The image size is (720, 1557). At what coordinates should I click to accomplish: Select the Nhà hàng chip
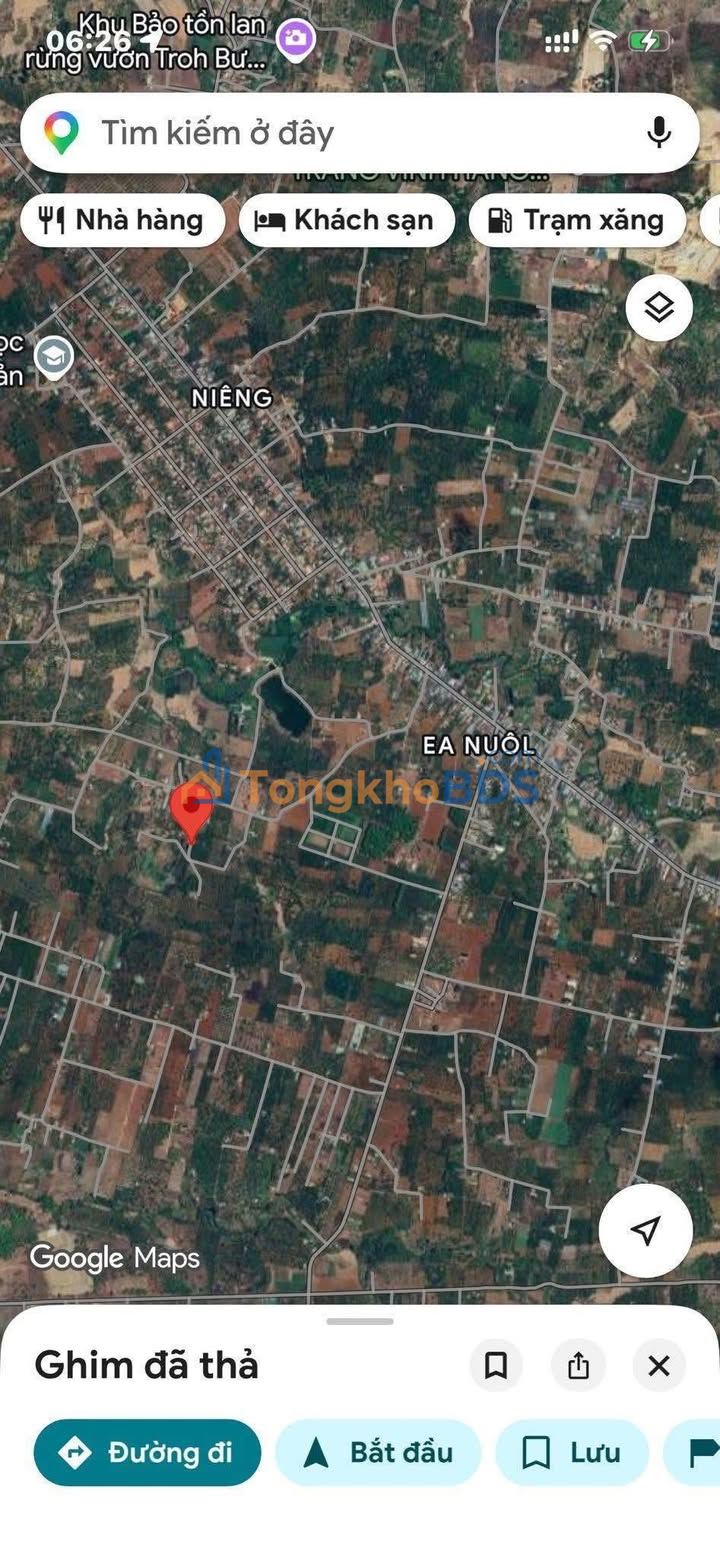pos(122,220)
